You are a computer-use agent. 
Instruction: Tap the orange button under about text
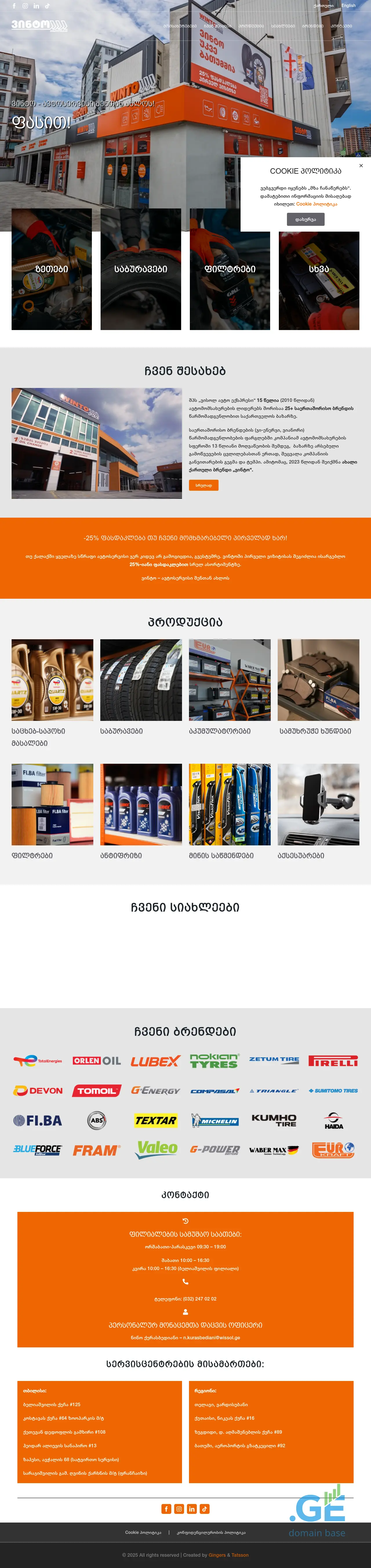pyautogui.click(x=203, y=486)
